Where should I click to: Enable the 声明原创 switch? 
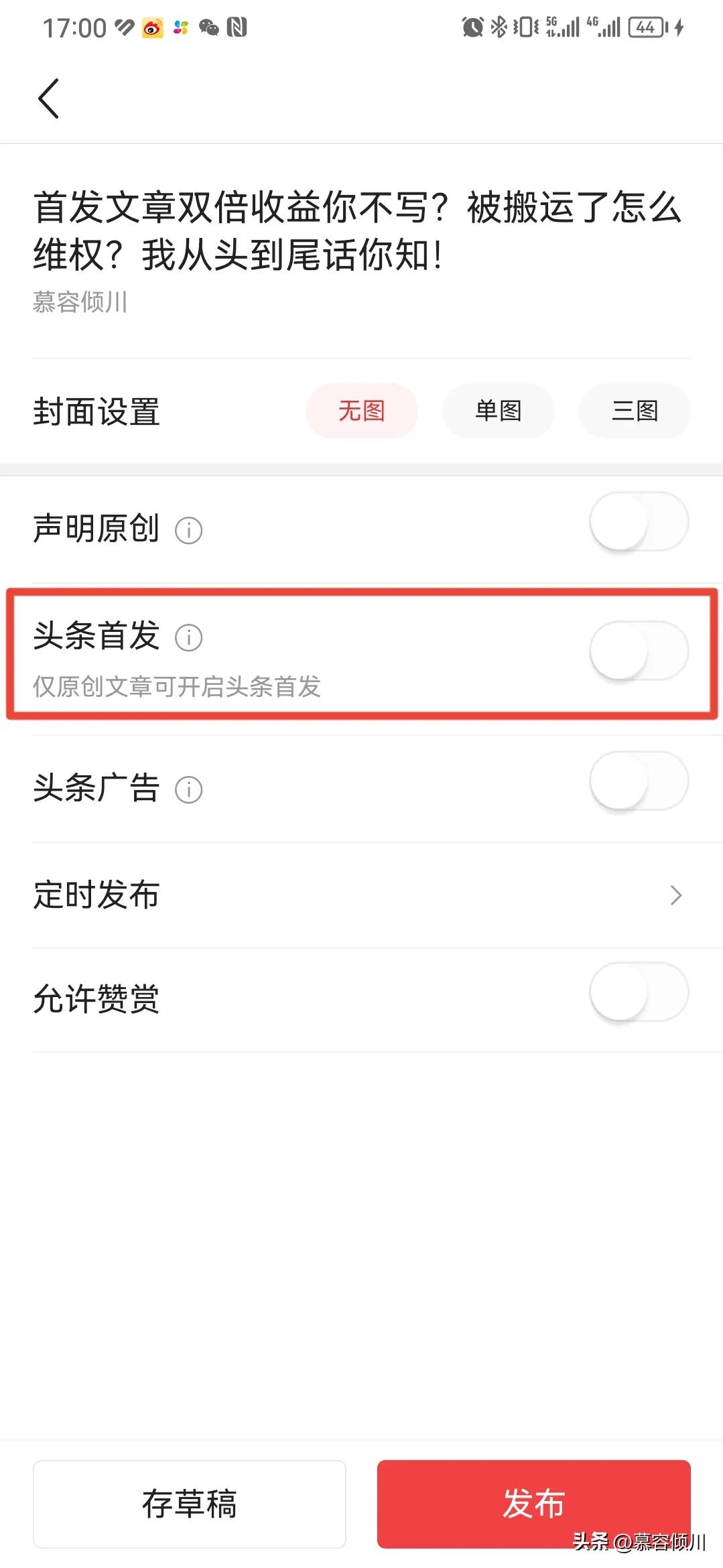click(639, 523)
